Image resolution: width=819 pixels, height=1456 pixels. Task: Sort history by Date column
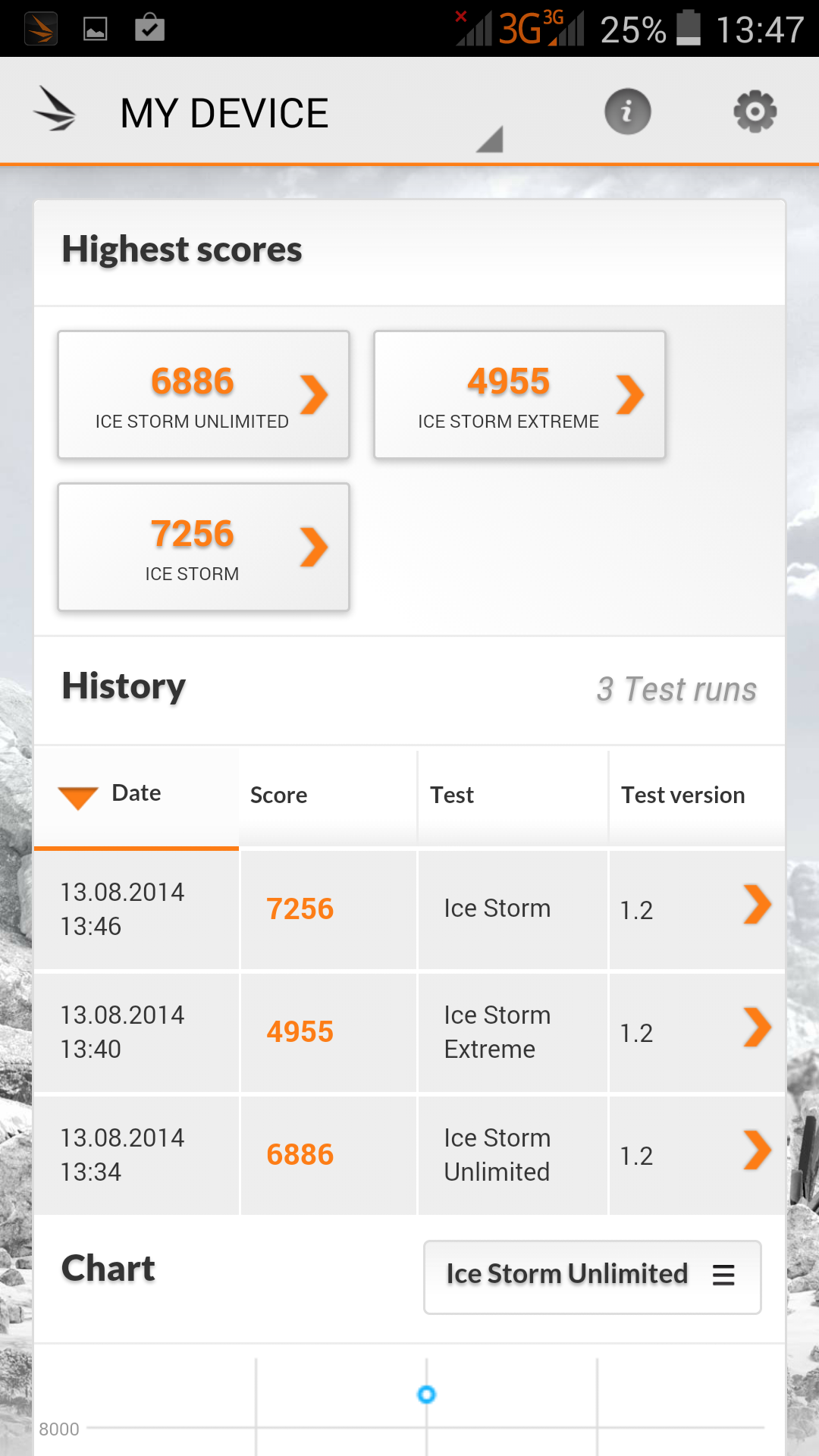point(136,794)
